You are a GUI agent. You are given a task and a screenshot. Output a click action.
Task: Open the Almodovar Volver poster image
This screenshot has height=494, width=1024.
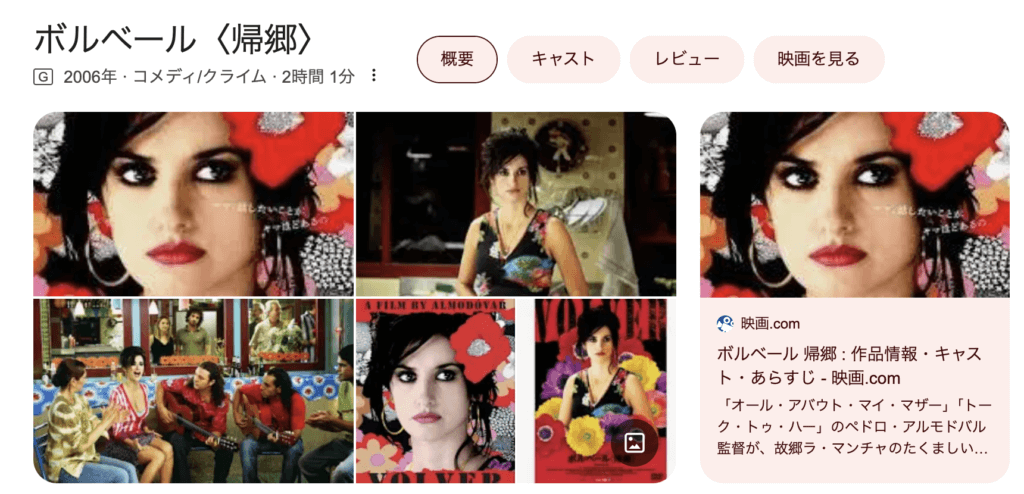435,390
